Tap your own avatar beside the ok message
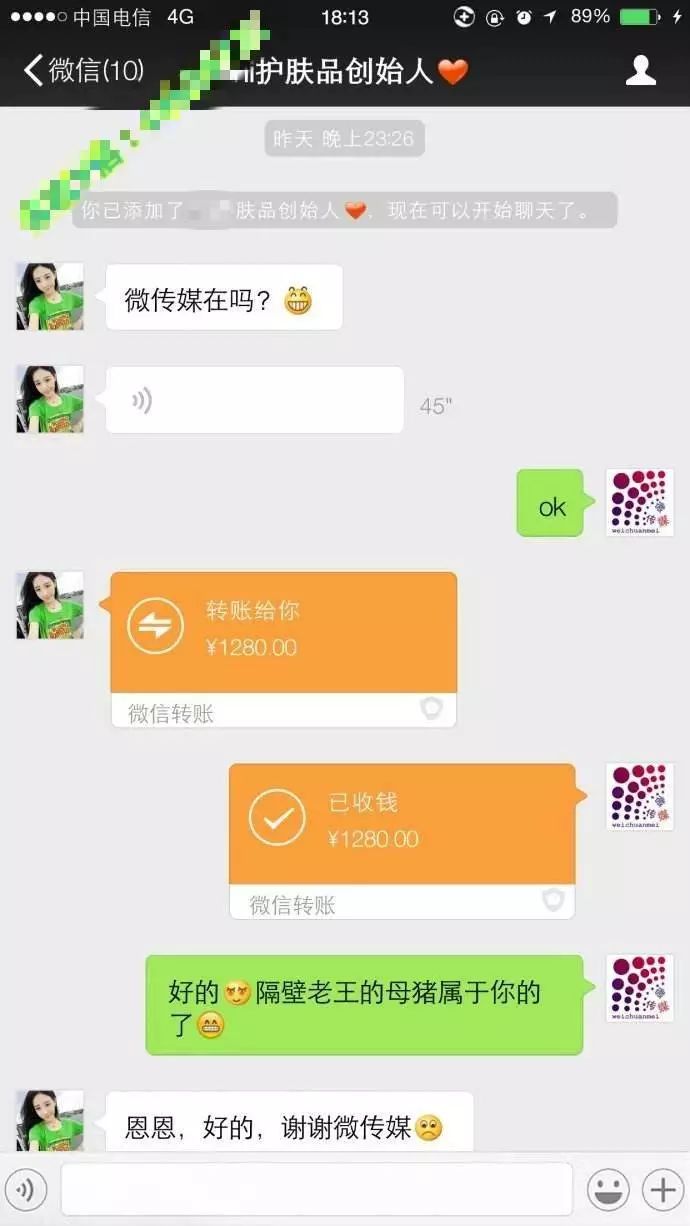 (640, 503)
